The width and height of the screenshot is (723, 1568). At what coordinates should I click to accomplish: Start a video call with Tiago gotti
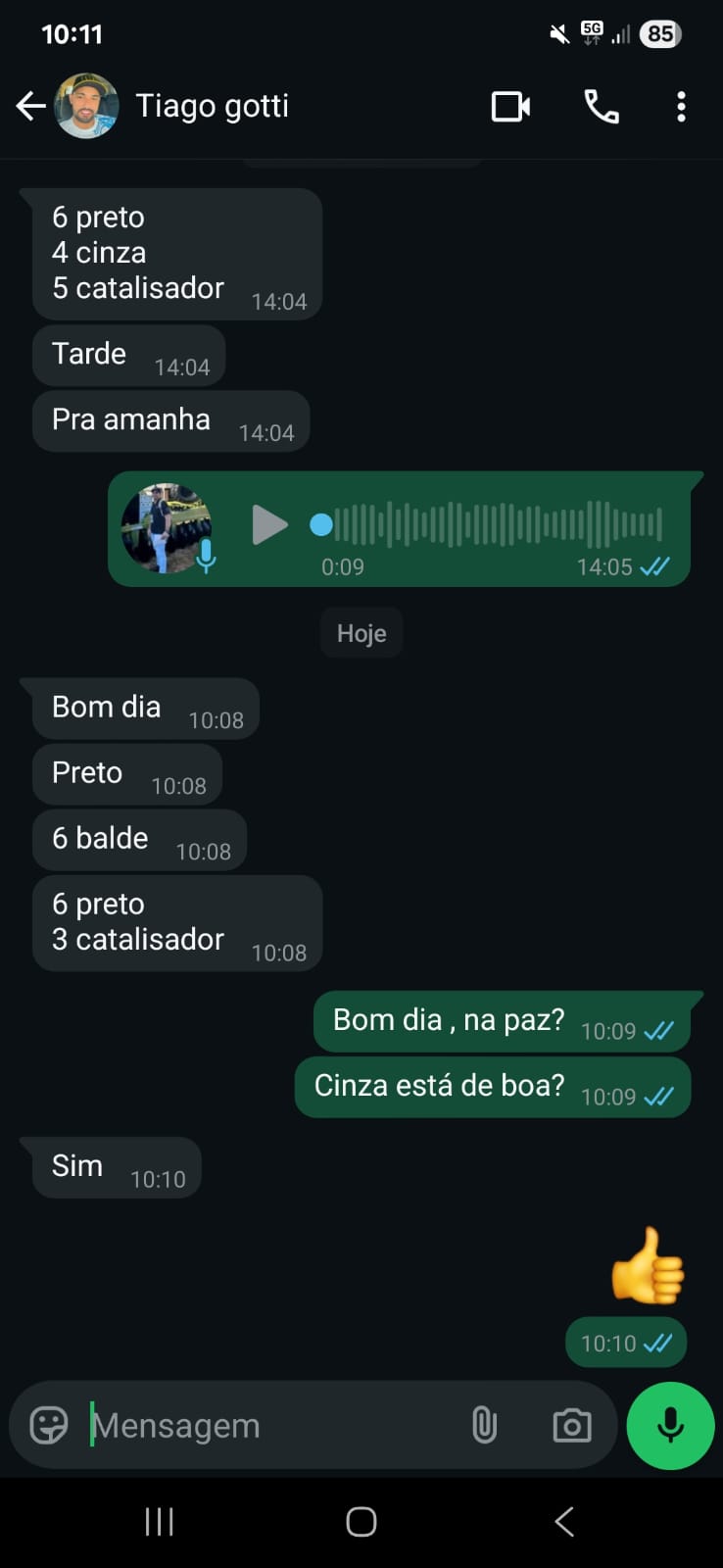click(510, 106)
